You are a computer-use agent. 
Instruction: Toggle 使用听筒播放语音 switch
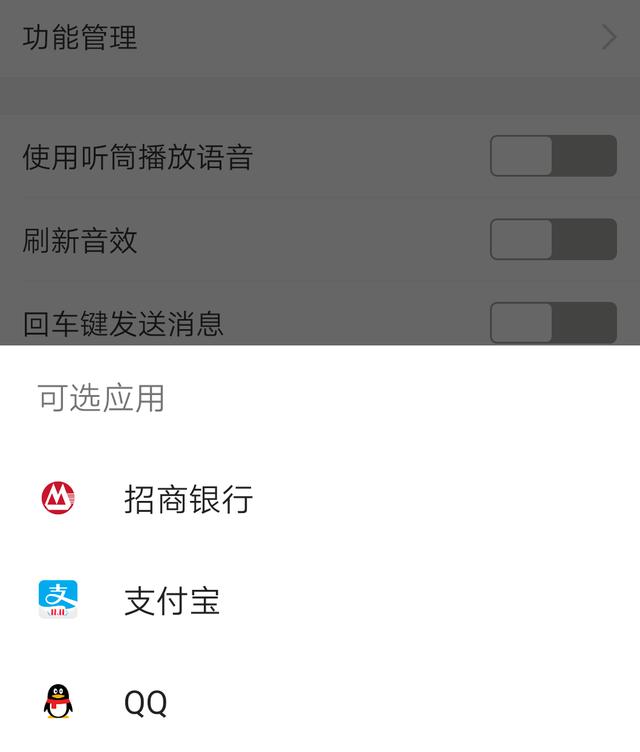553,156
